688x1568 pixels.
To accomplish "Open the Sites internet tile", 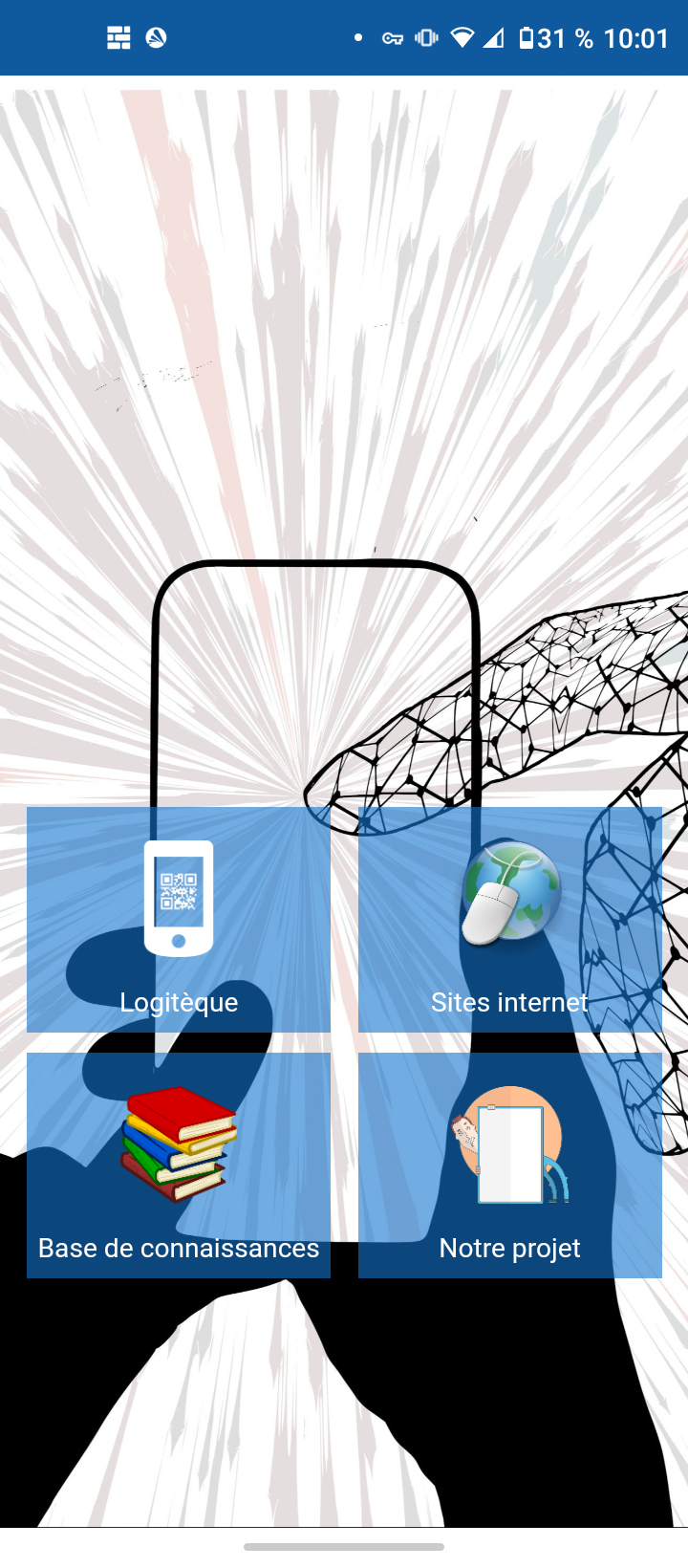I will pyautogui.click(x=509, y=920).
